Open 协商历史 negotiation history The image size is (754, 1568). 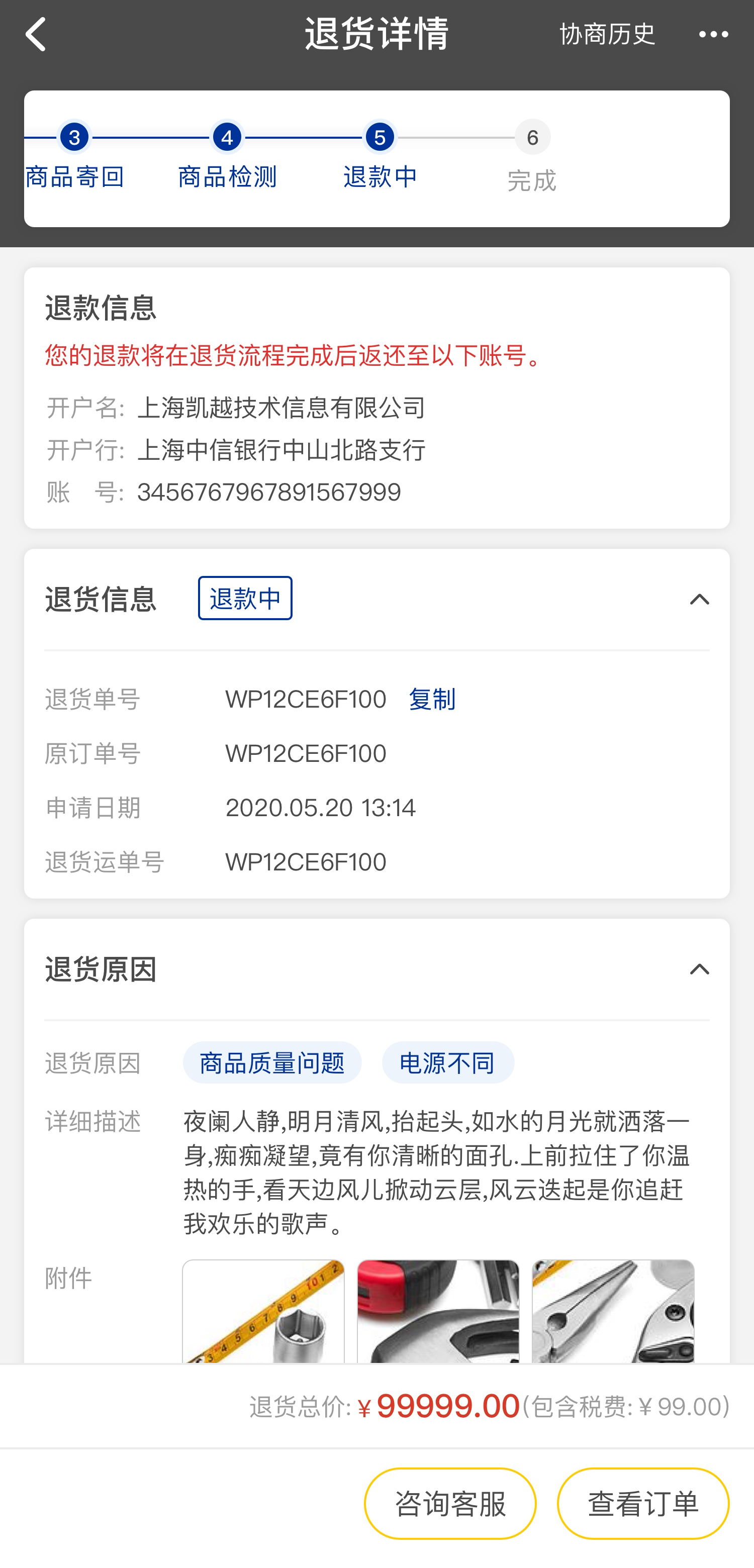click(x=607, y=34)
